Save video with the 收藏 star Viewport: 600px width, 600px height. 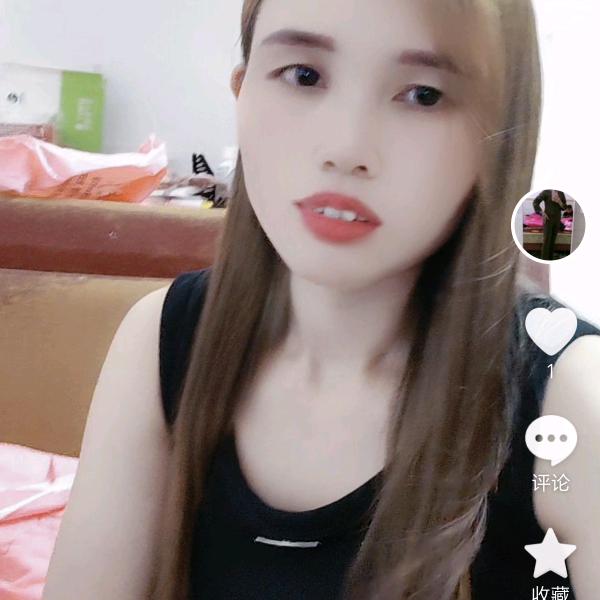[x=551, y=553]
